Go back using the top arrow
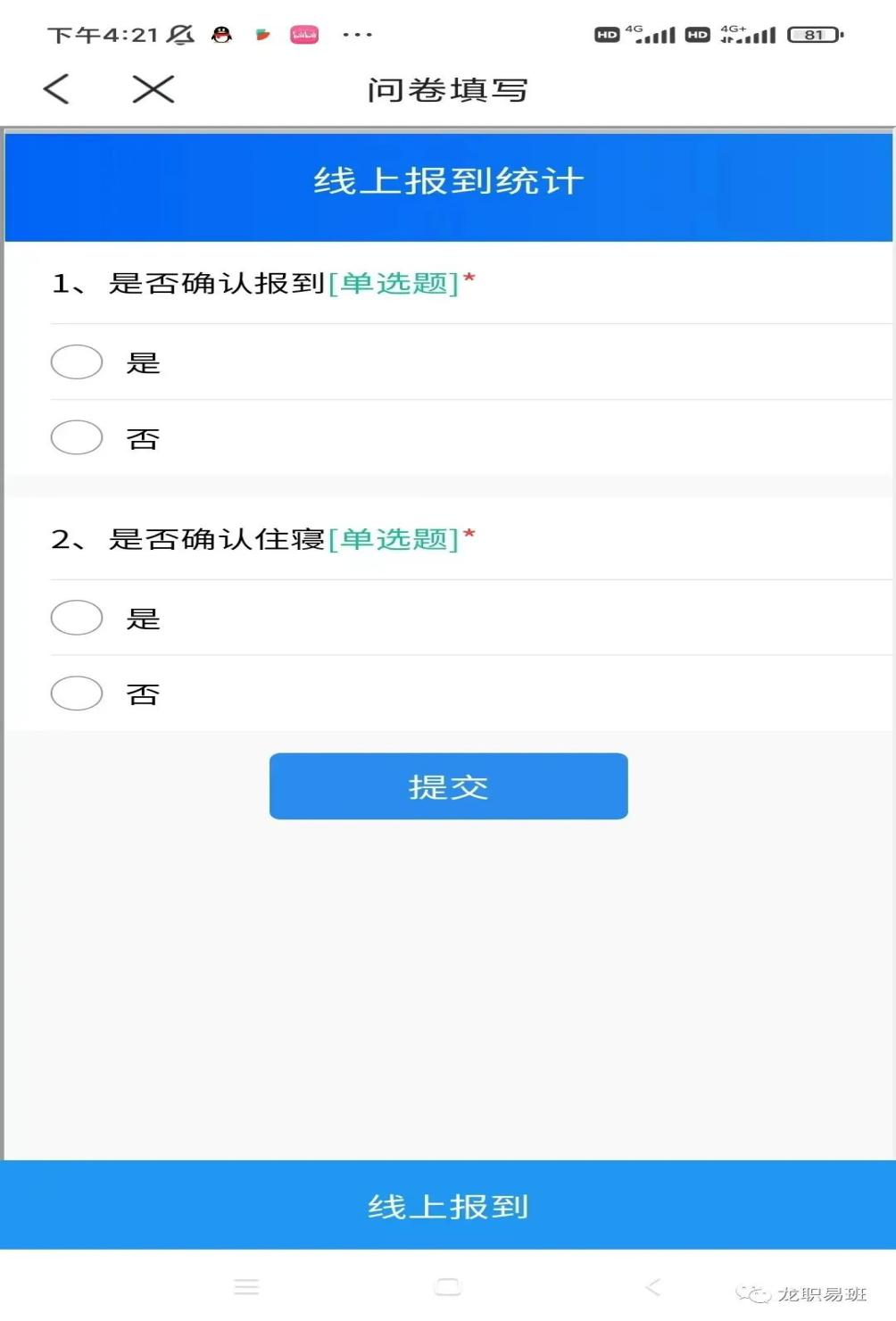This screenshot has width=896, height=1321. point(56,88)
